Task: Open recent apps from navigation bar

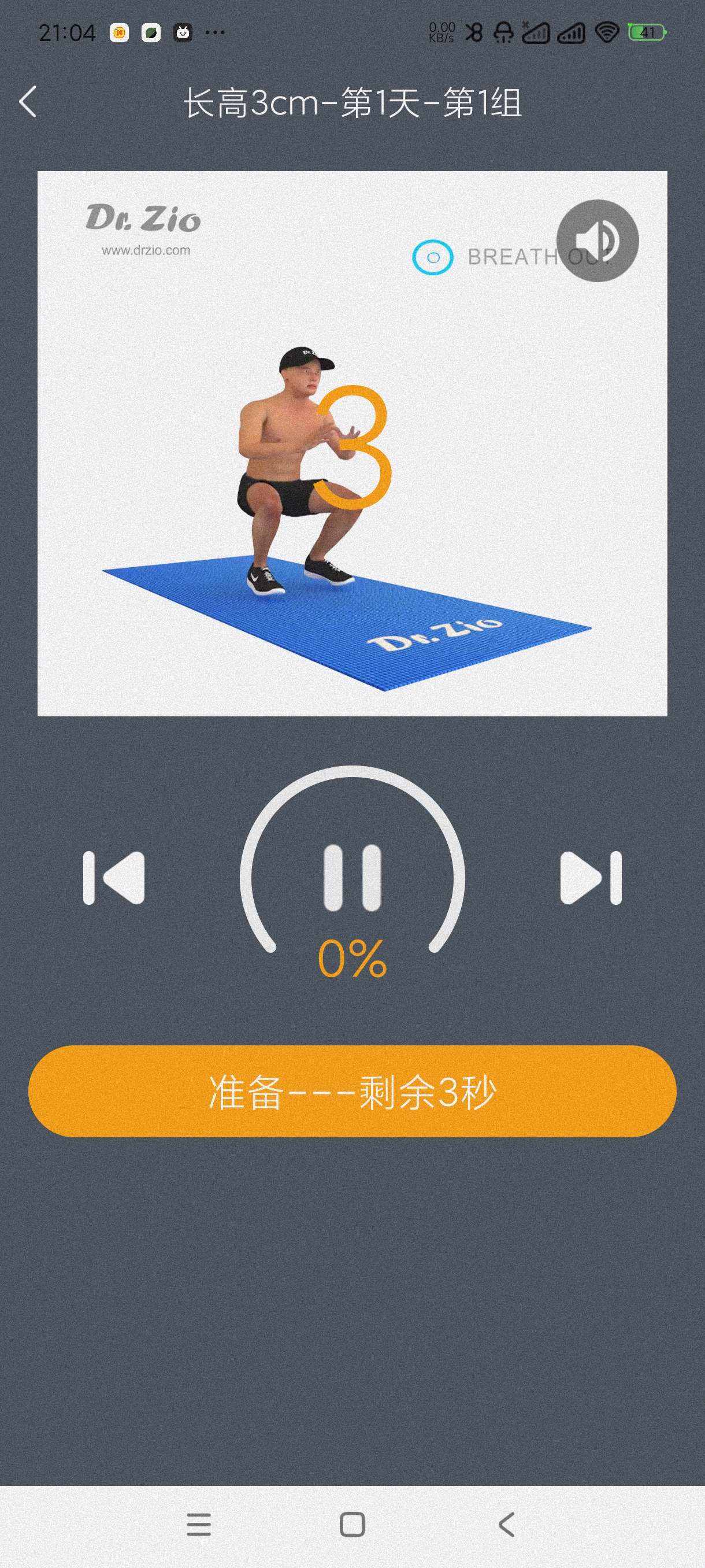Action: pyautogui.click(x=199, y=1524)
